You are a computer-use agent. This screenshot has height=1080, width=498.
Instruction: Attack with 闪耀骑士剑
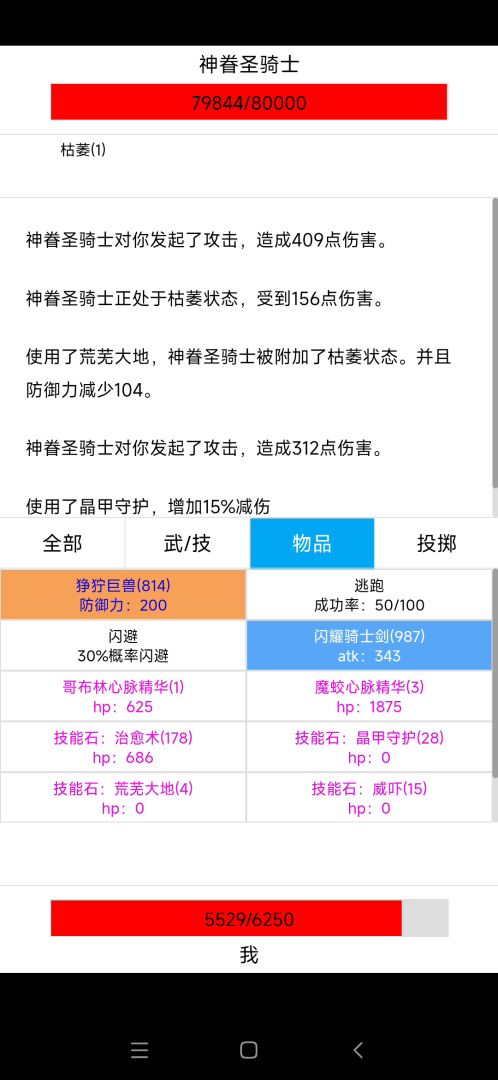coord(369,646)
